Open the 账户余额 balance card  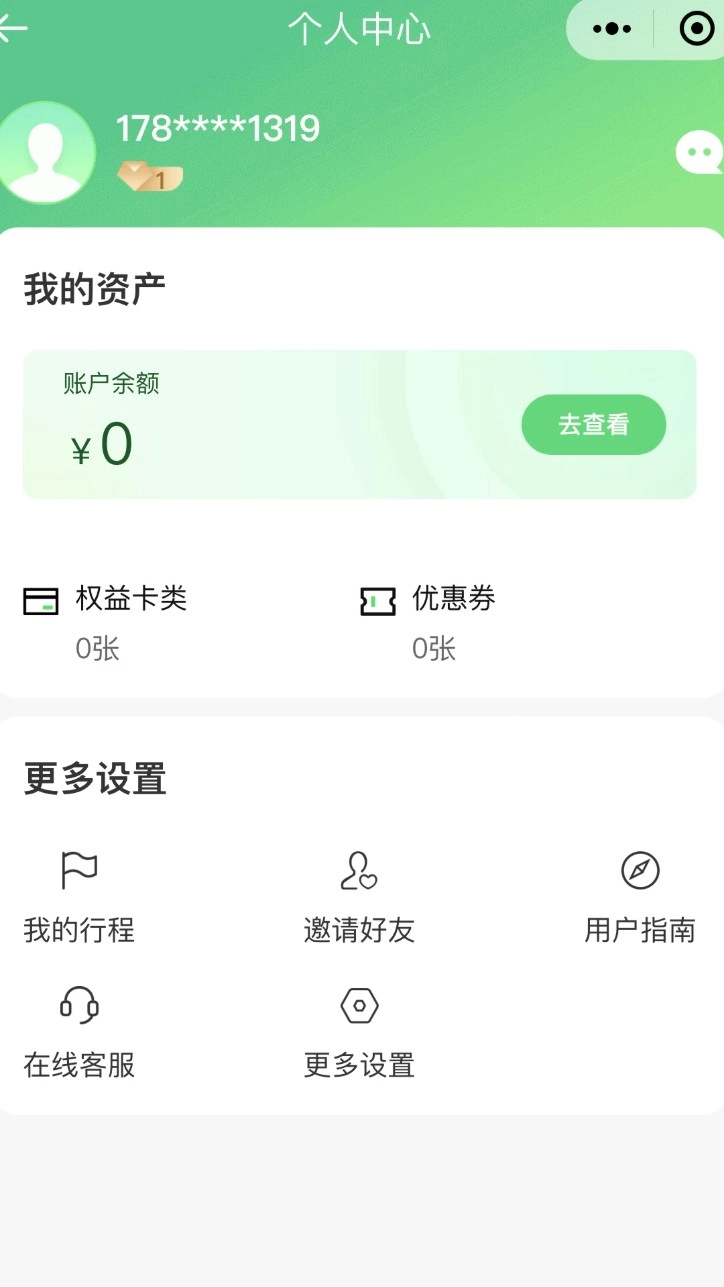[300, 424]
